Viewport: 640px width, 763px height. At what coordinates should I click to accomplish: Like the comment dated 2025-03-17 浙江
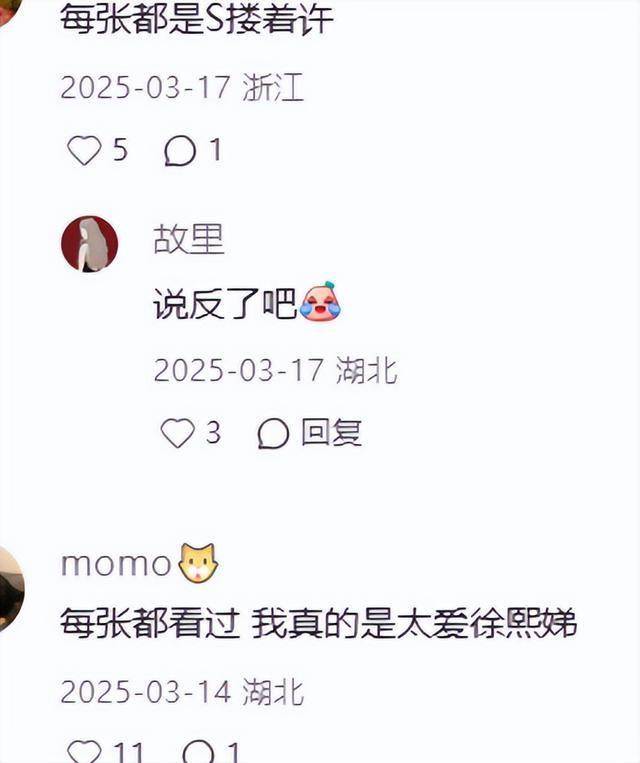[84, 151]
